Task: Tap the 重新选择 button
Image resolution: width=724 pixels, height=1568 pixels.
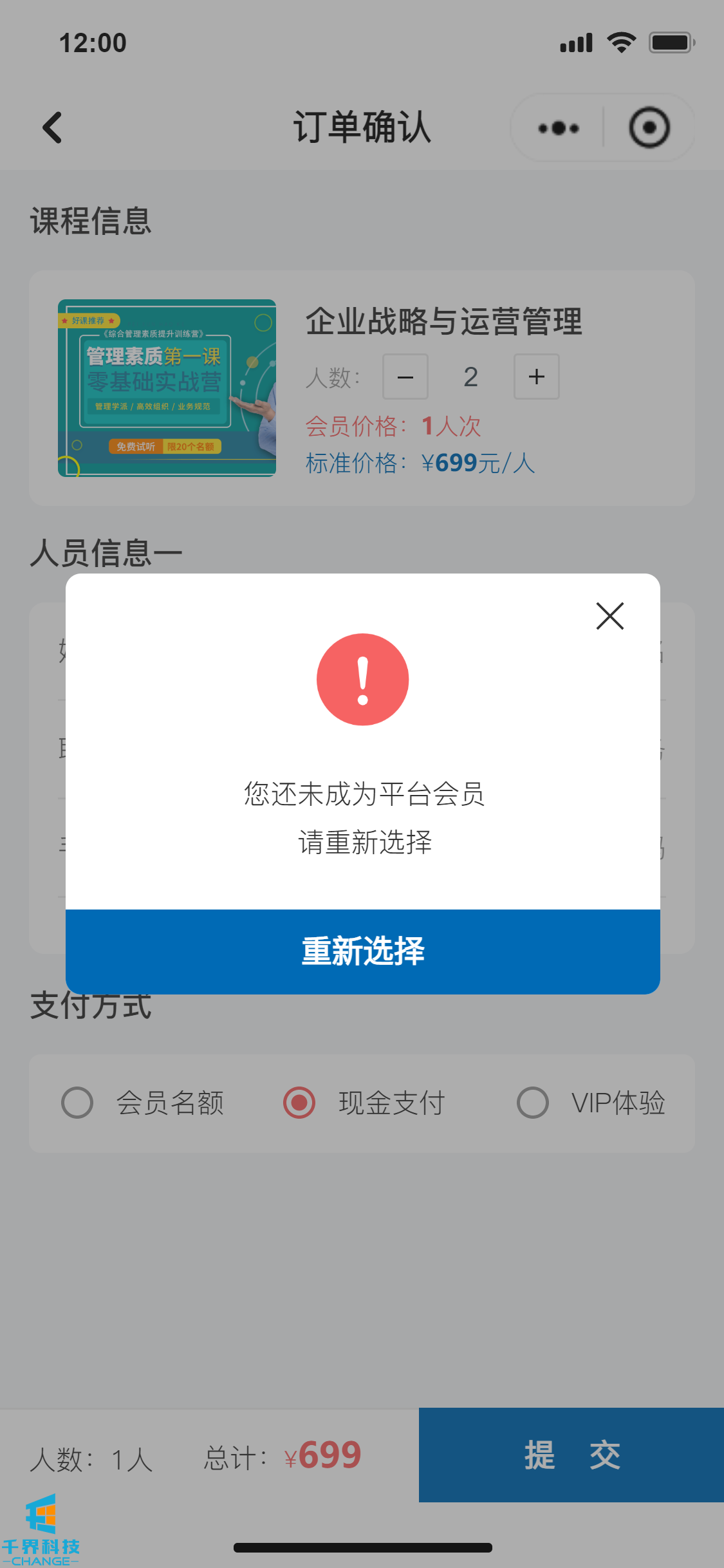Action: pyautogui.click(x=362, y=951)
